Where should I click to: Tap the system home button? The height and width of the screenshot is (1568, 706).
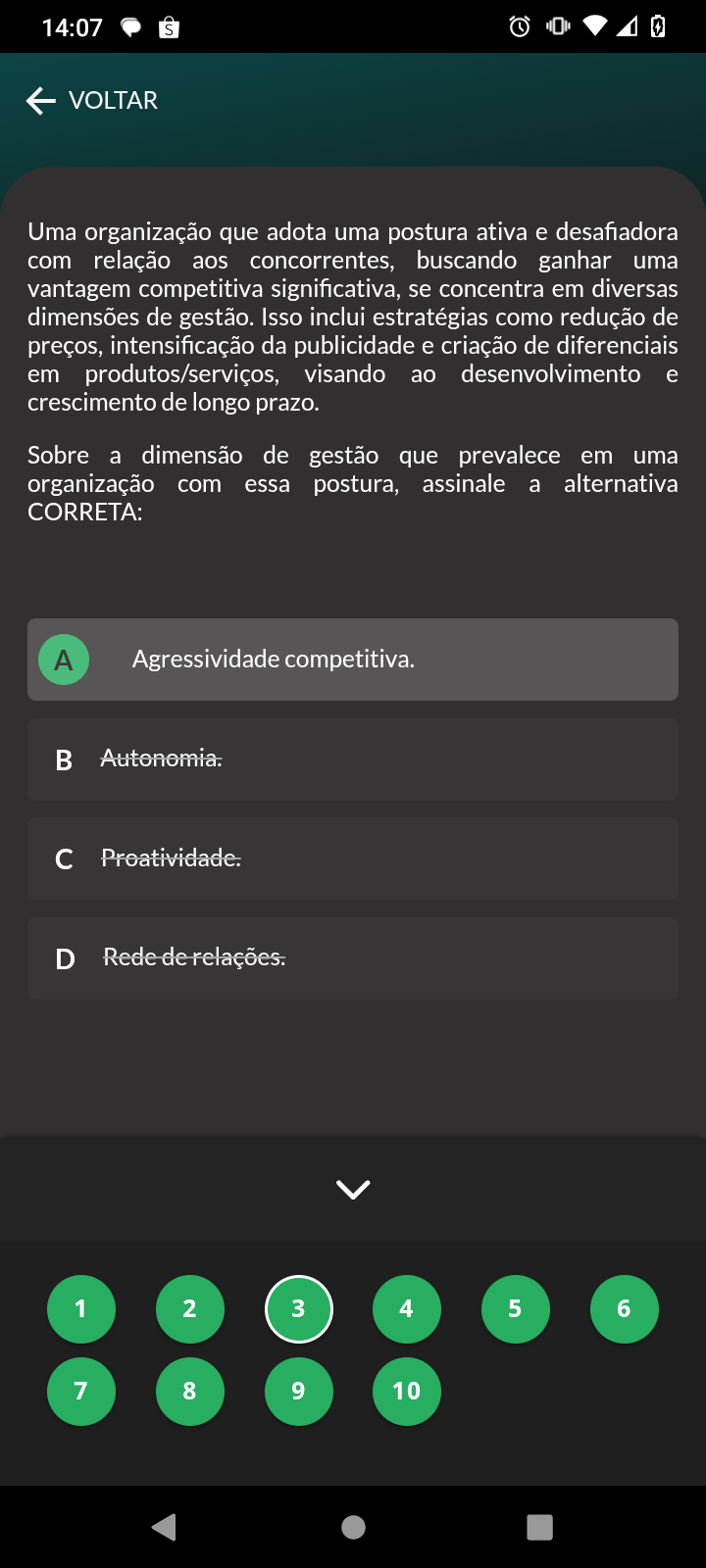click(x=353, y=1527)
